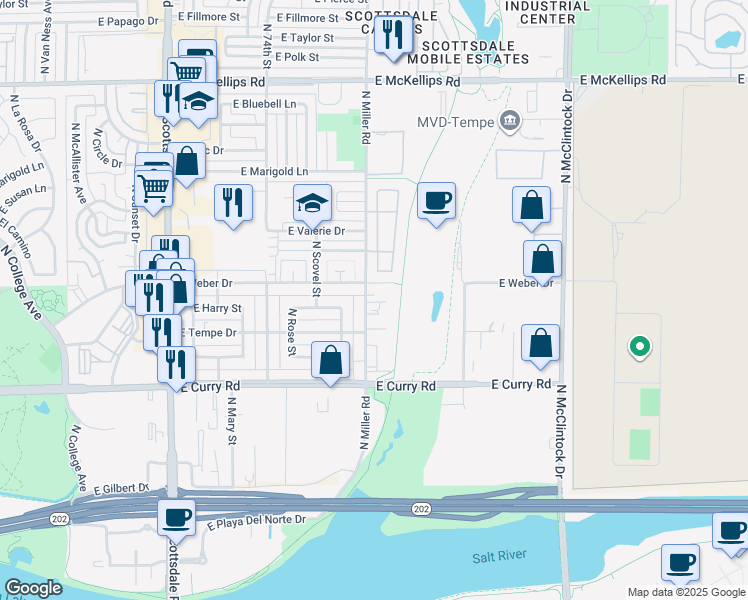Open the restaurant marker beside E Marigold Ln
The width and height of the screenshot is (748, 600).
pos(233,203)
